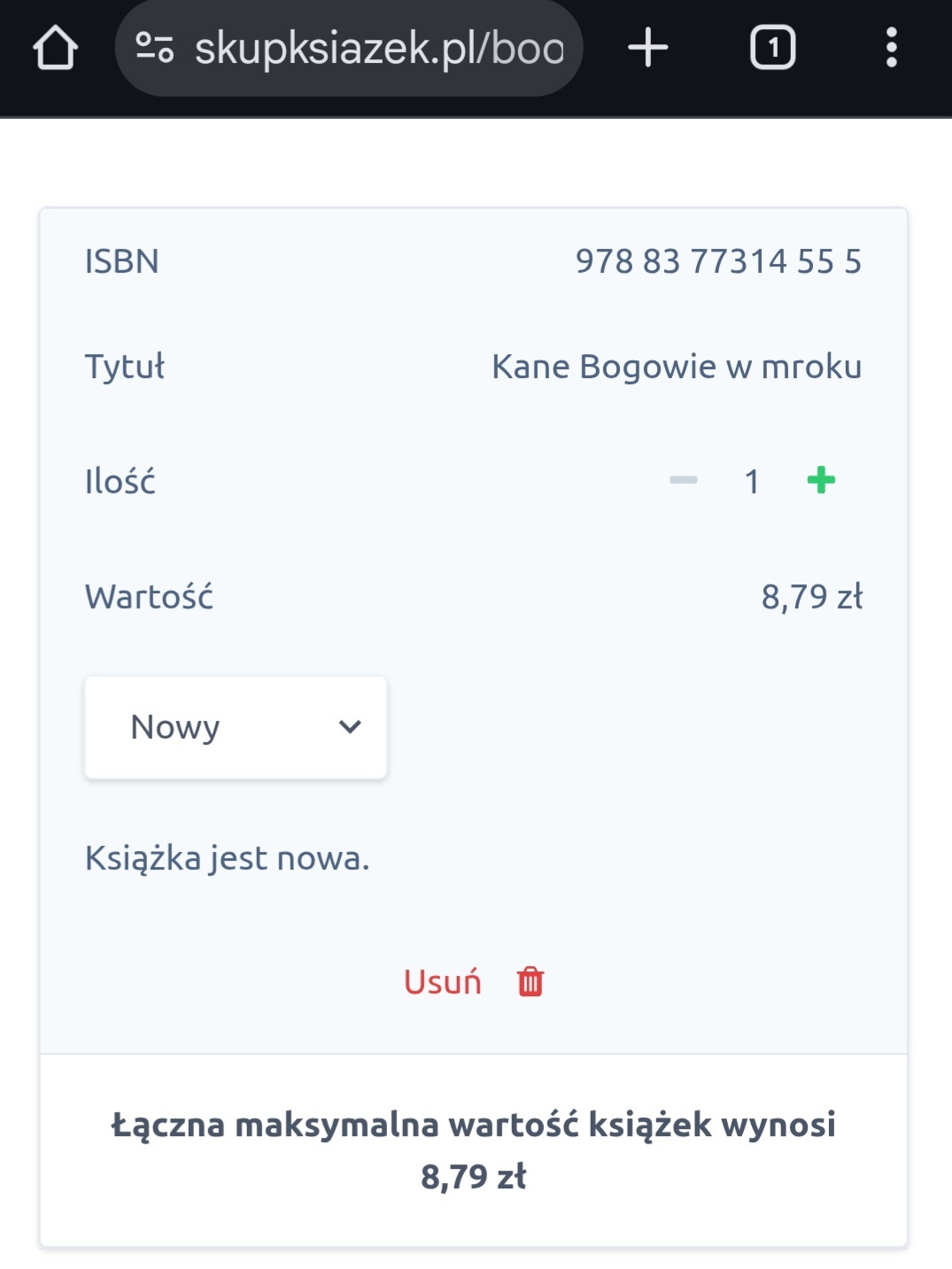Increase the book quantity with plus
This screenshot has height=1269, width=952.
(821, 481)
